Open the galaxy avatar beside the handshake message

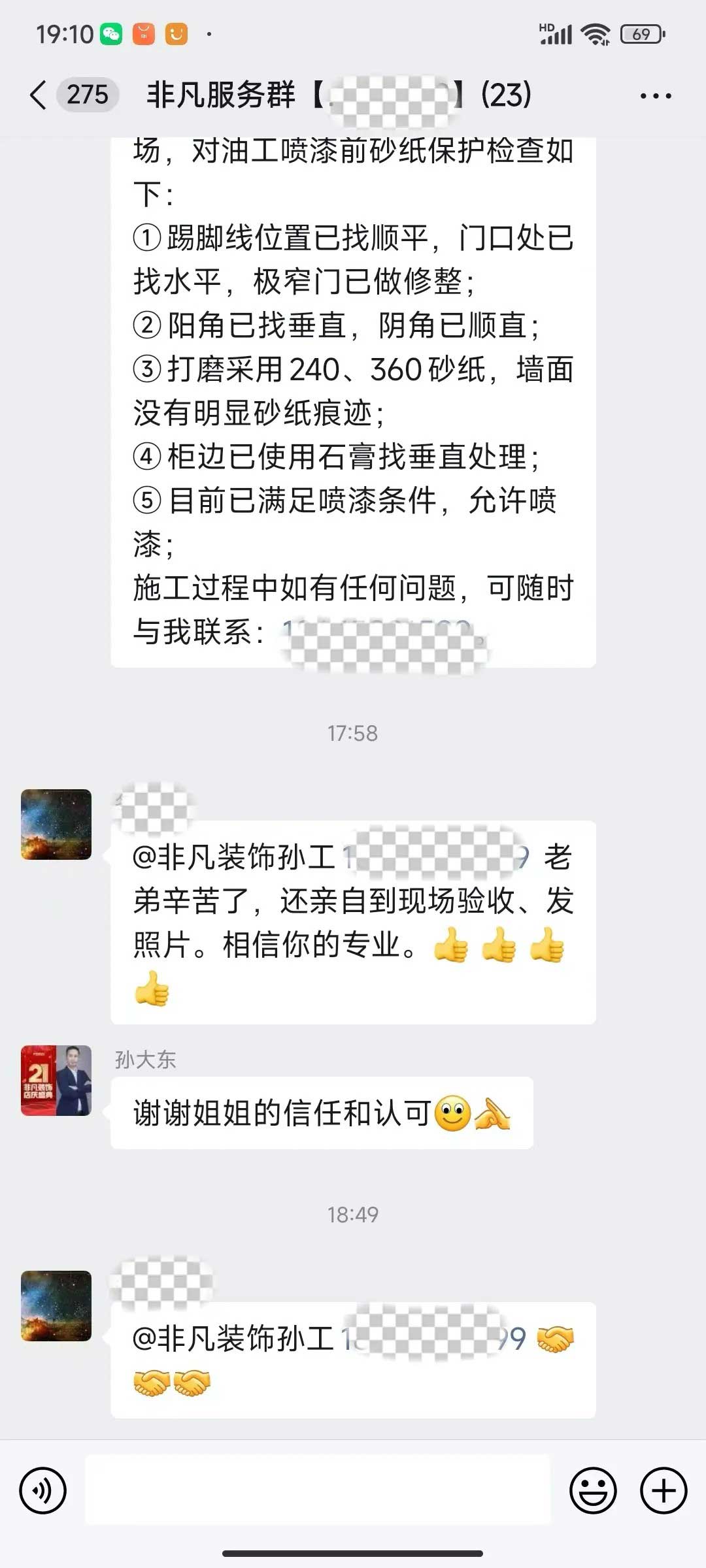(x=56, y=1306)
